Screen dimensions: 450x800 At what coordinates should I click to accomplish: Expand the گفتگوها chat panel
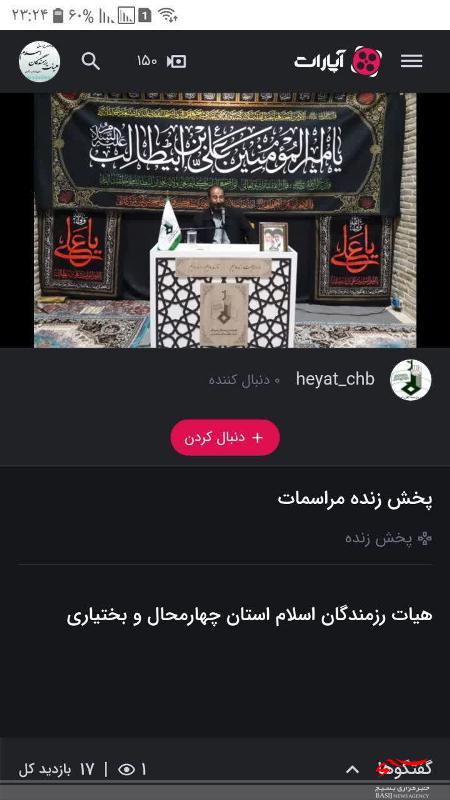(x=353, y=769)
